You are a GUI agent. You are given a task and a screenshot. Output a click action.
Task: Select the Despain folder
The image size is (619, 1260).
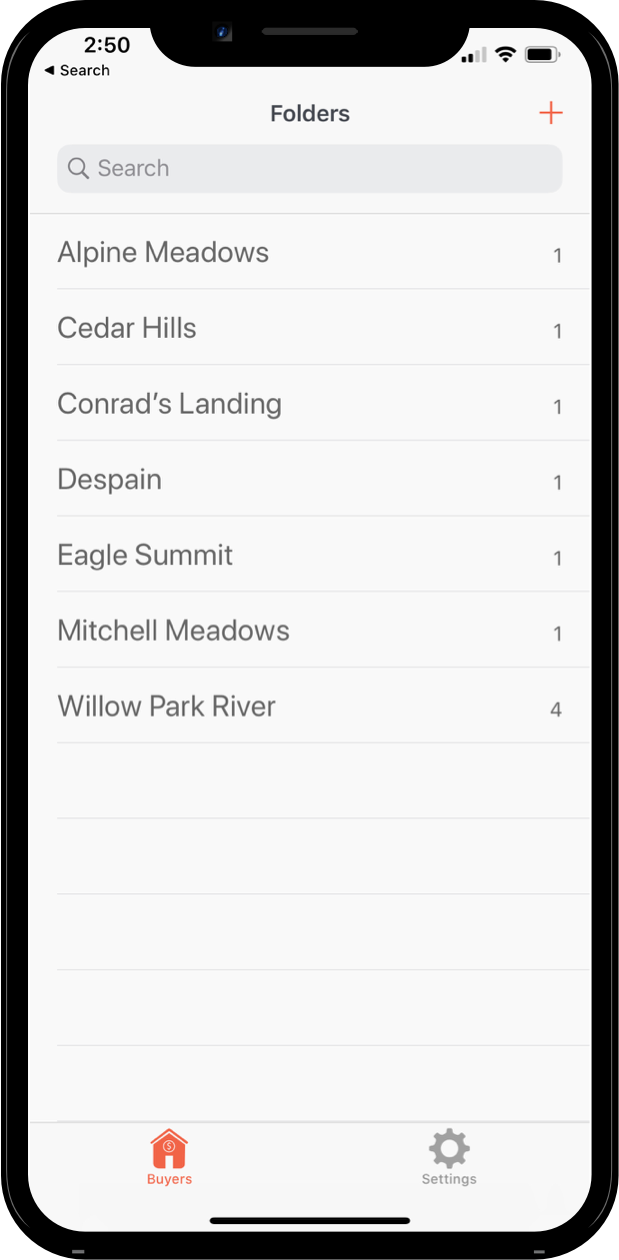(x=310, y=480)
